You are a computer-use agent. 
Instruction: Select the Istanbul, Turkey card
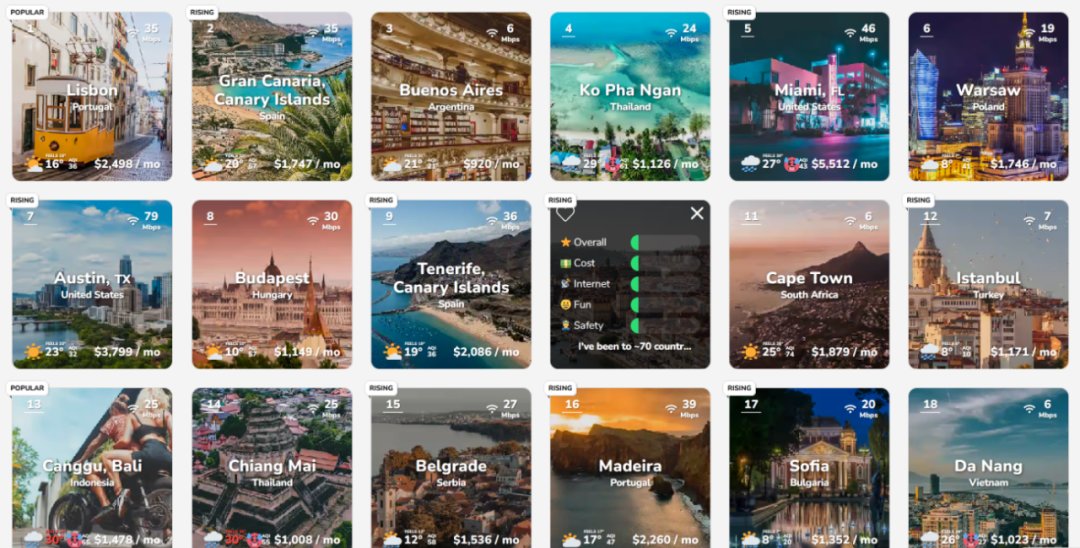pos(988,285)
